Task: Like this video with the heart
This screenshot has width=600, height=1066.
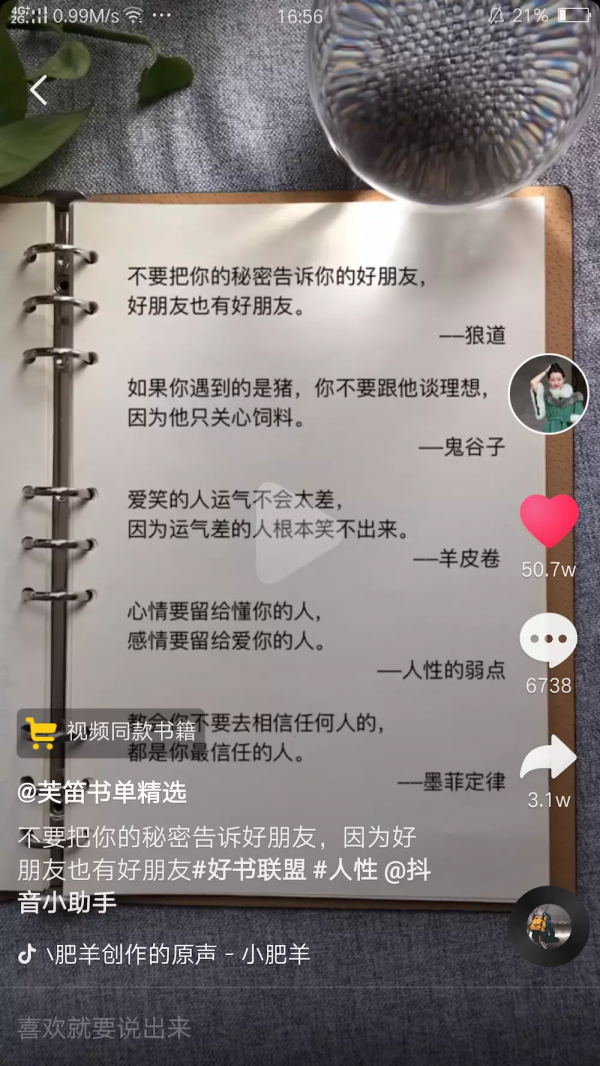Action: (x=549, y=521)
